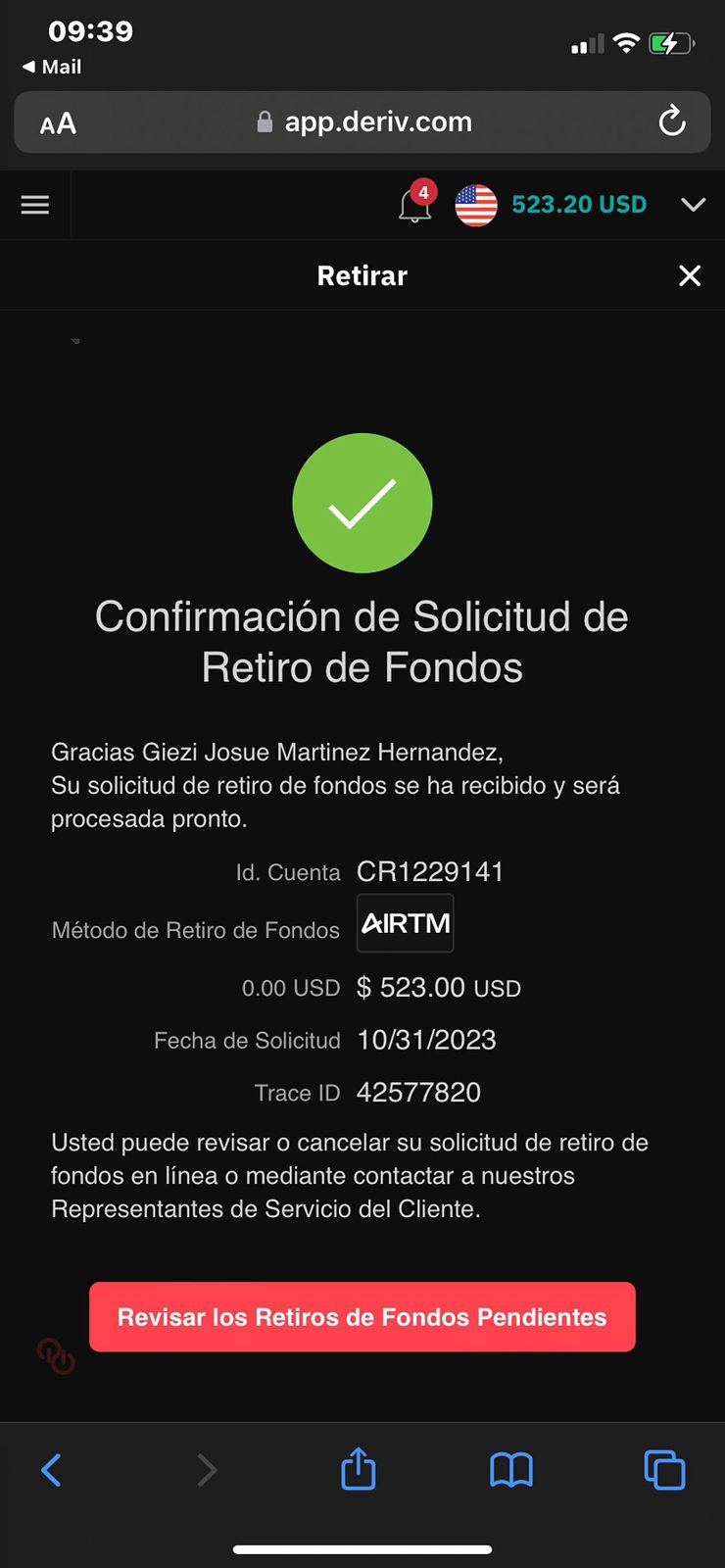The width and height of the screenshot is (725, 1568).
Task: Close the Retirar page
Action: coord(690,276)
